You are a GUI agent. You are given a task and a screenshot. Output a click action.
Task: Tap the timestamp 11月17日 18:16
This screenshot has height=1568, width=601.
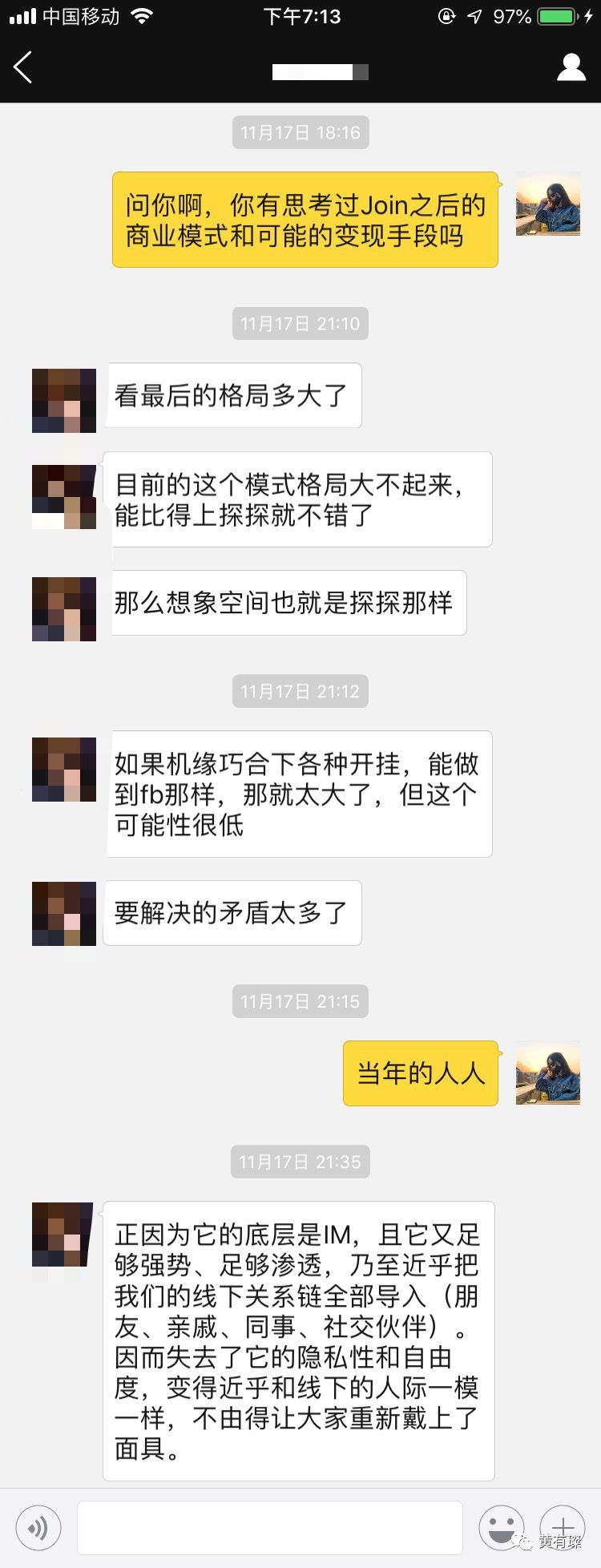point(300,132)
